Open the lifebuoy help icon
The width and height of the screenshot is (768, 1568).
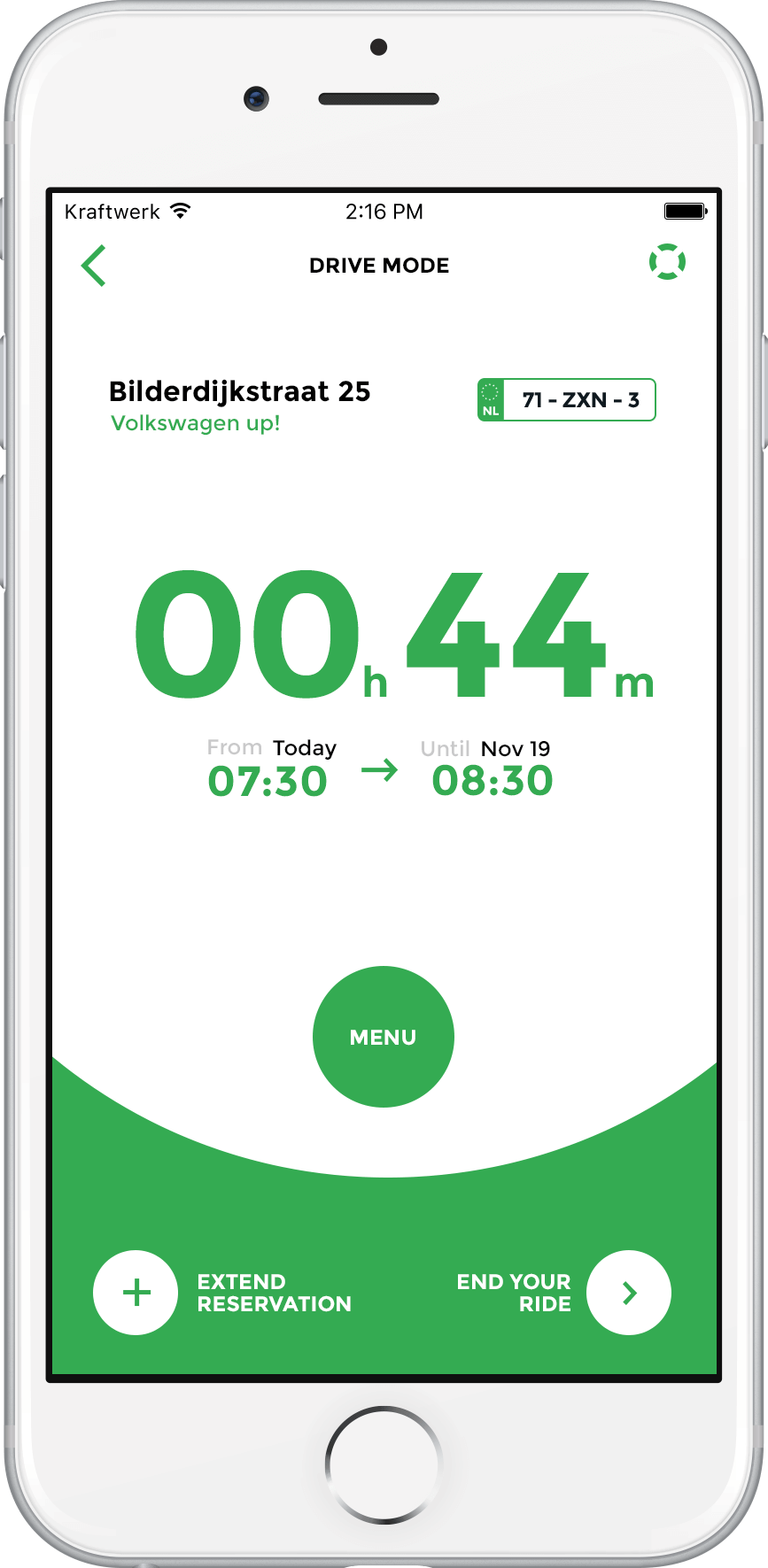pos(667,263)
